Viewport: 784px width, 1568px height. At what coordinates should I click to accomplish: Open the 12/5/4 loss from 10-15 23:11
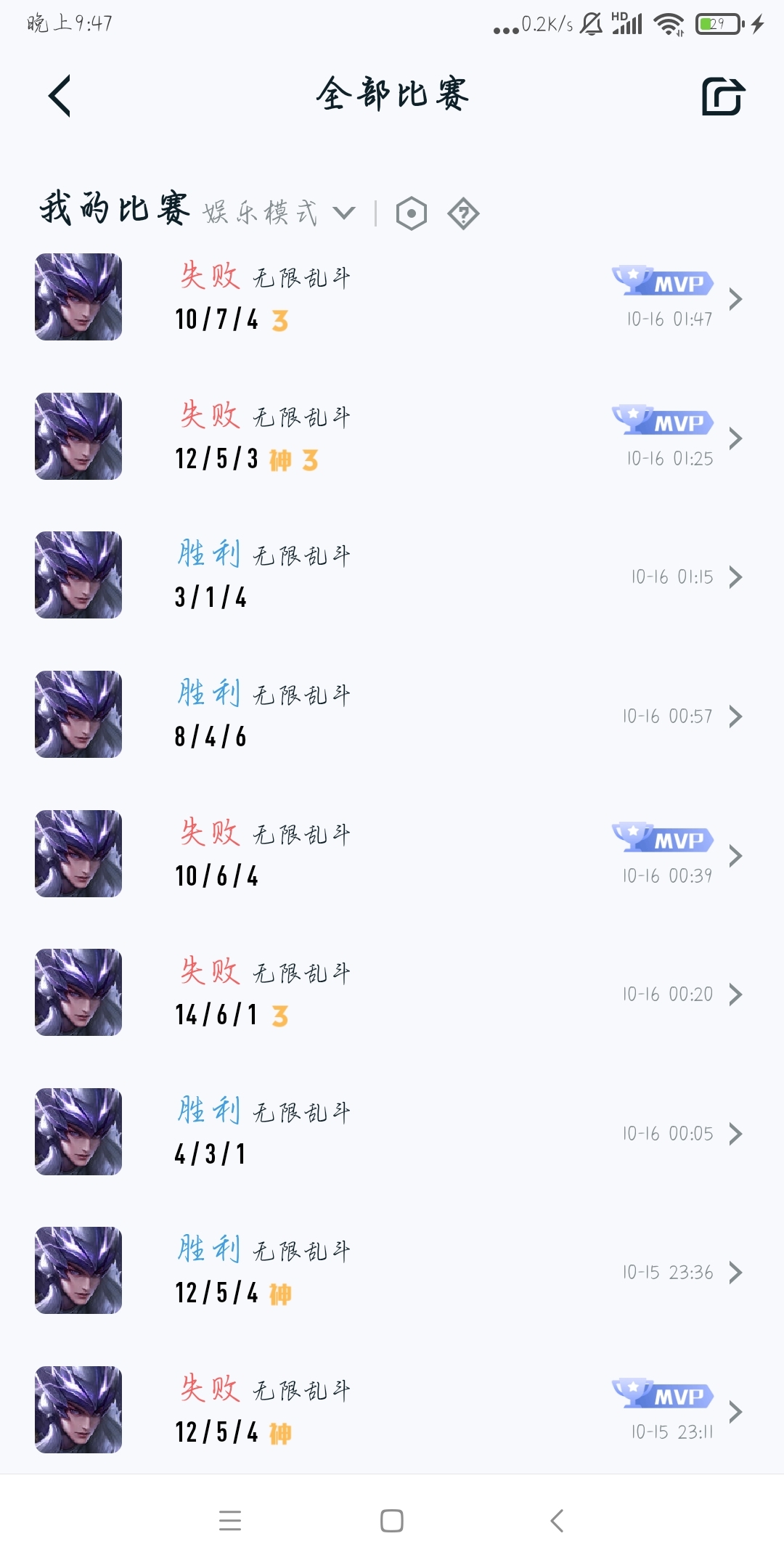[x=392, y=1410]
